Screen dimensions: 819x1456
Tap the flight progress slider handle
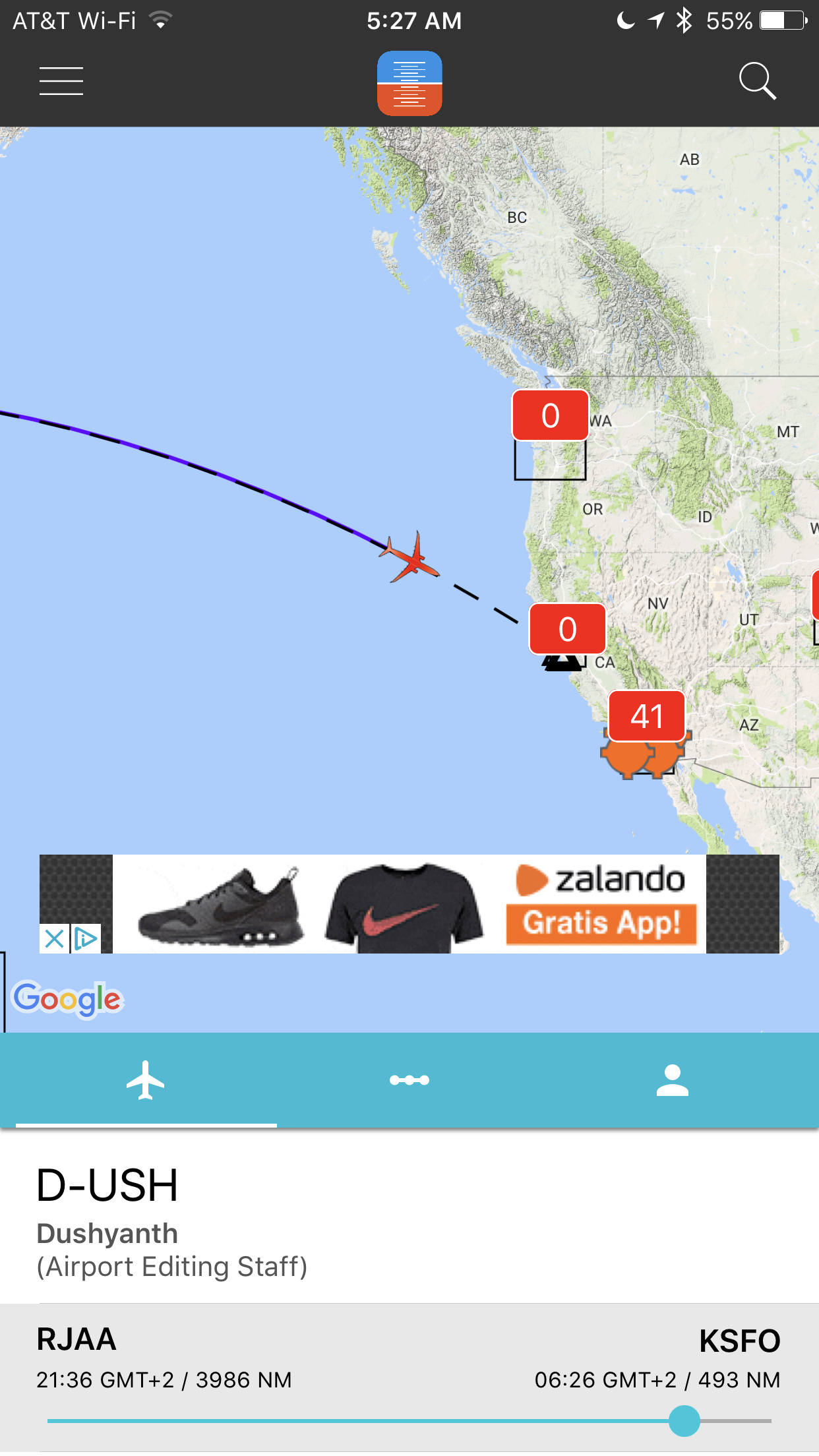click(684, 1420)
